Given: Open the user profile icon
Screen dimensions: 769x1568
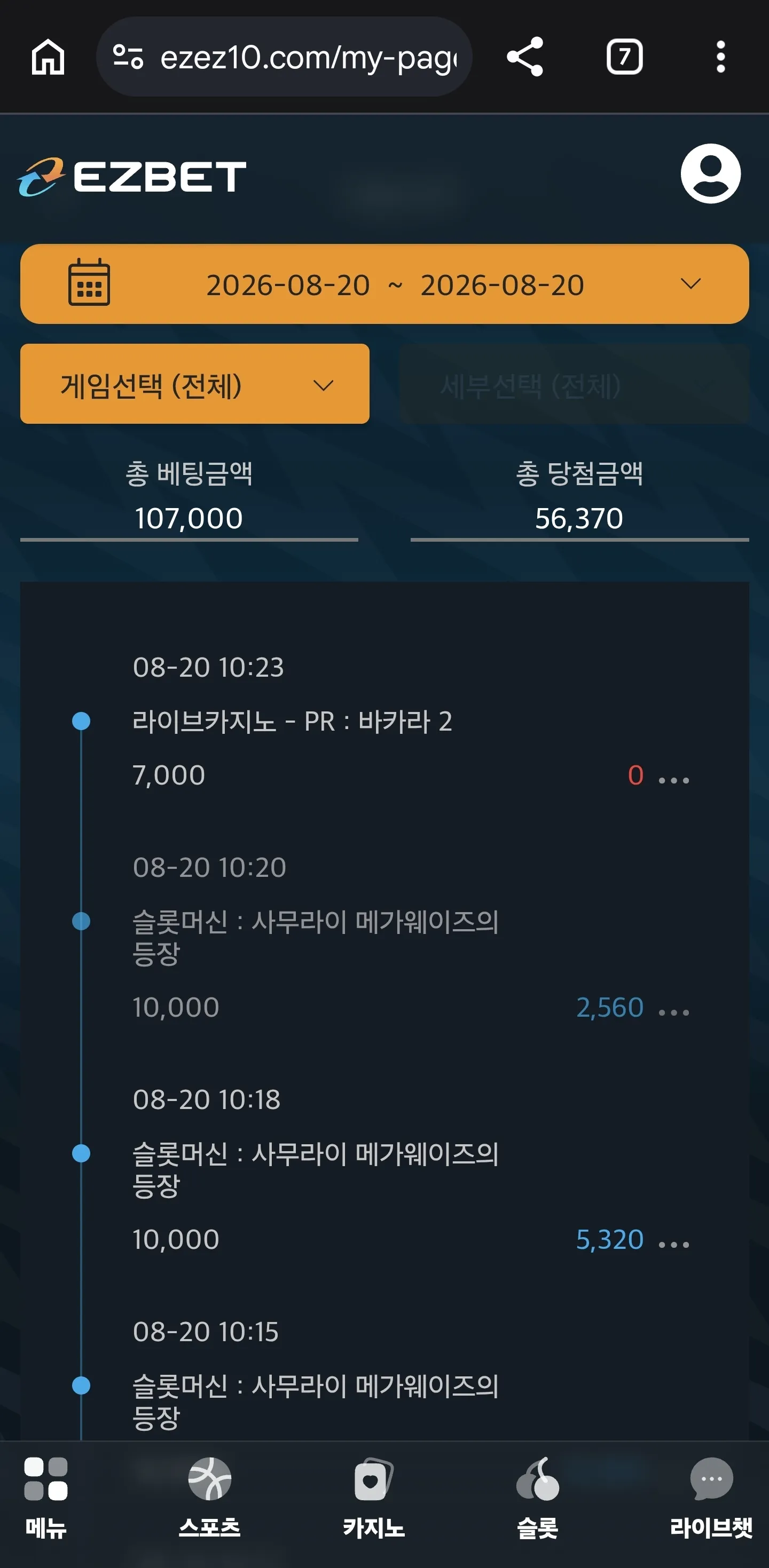Looking at the screenshot, I should (x=711, y=173).
